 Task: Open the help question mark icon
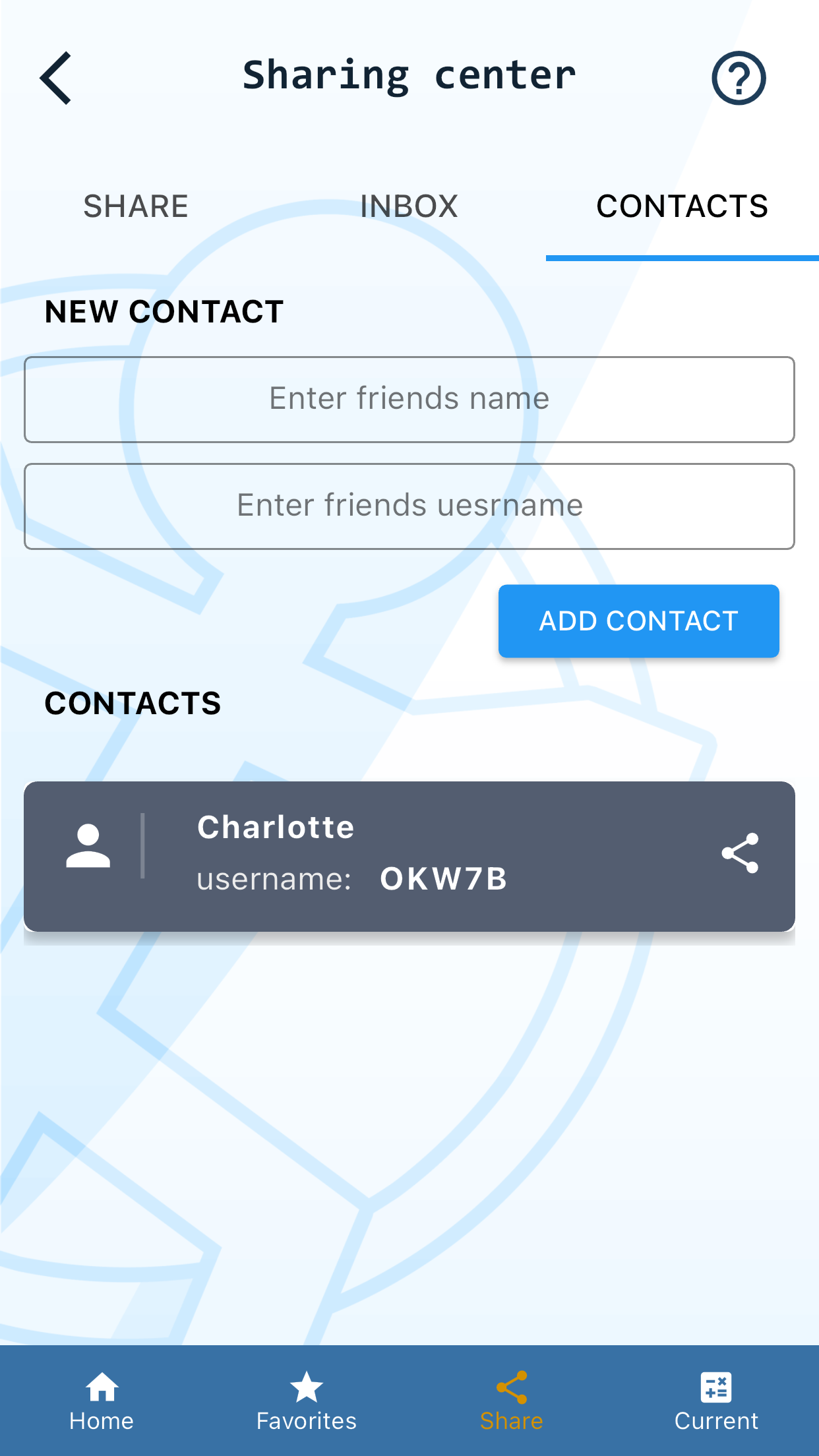[x=738, y=78]
